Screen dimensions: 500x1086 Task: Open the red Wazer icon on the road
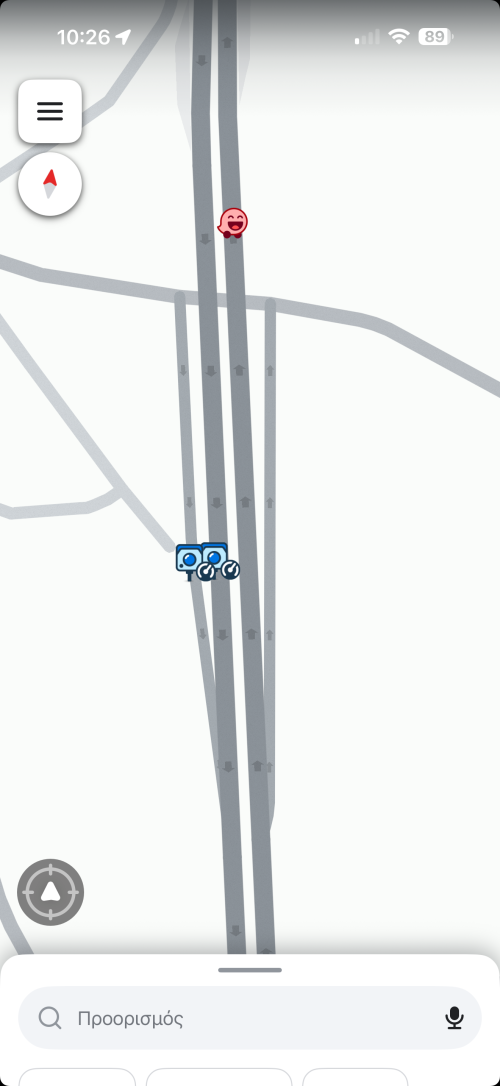[233, 223]
